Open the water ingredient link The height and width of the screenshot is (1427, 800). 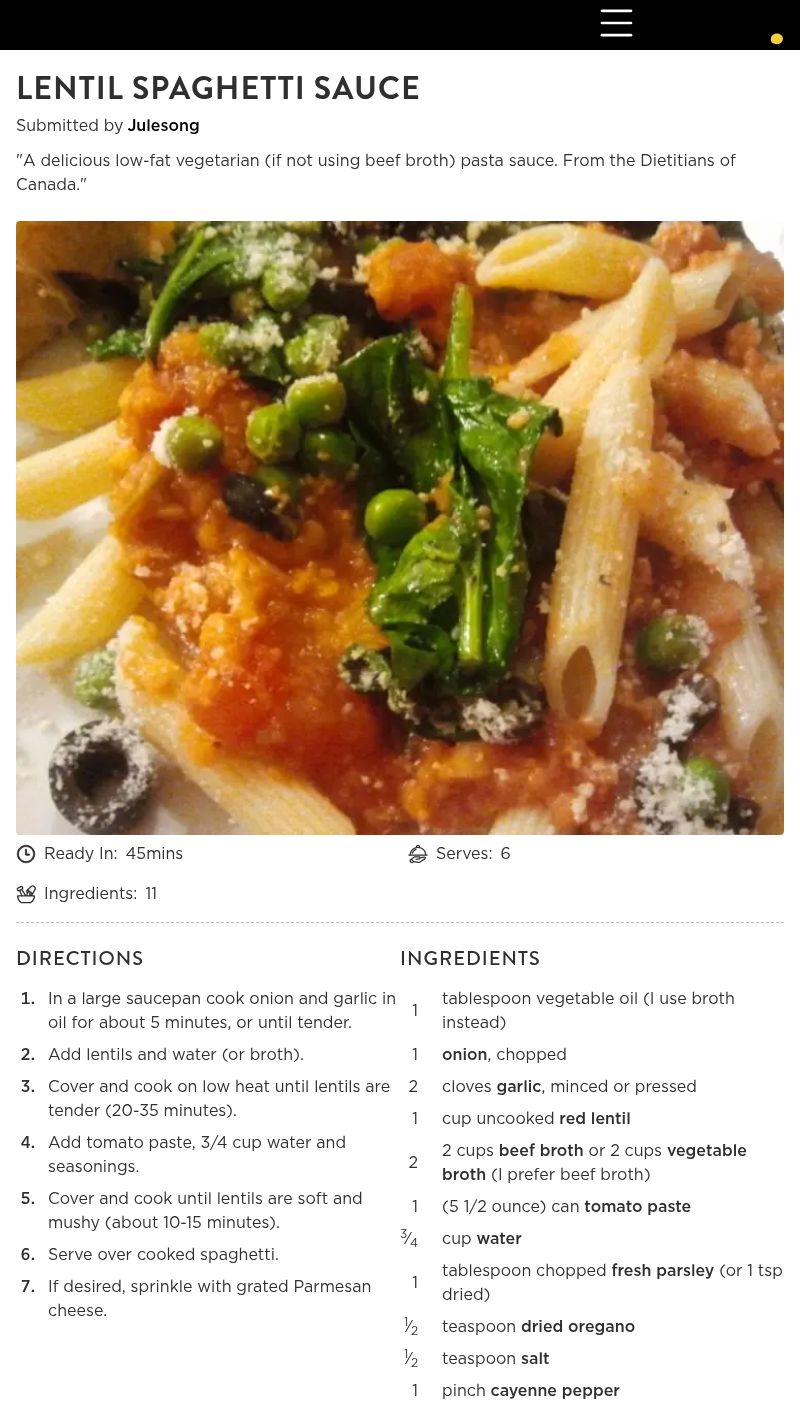(498, 1239)
